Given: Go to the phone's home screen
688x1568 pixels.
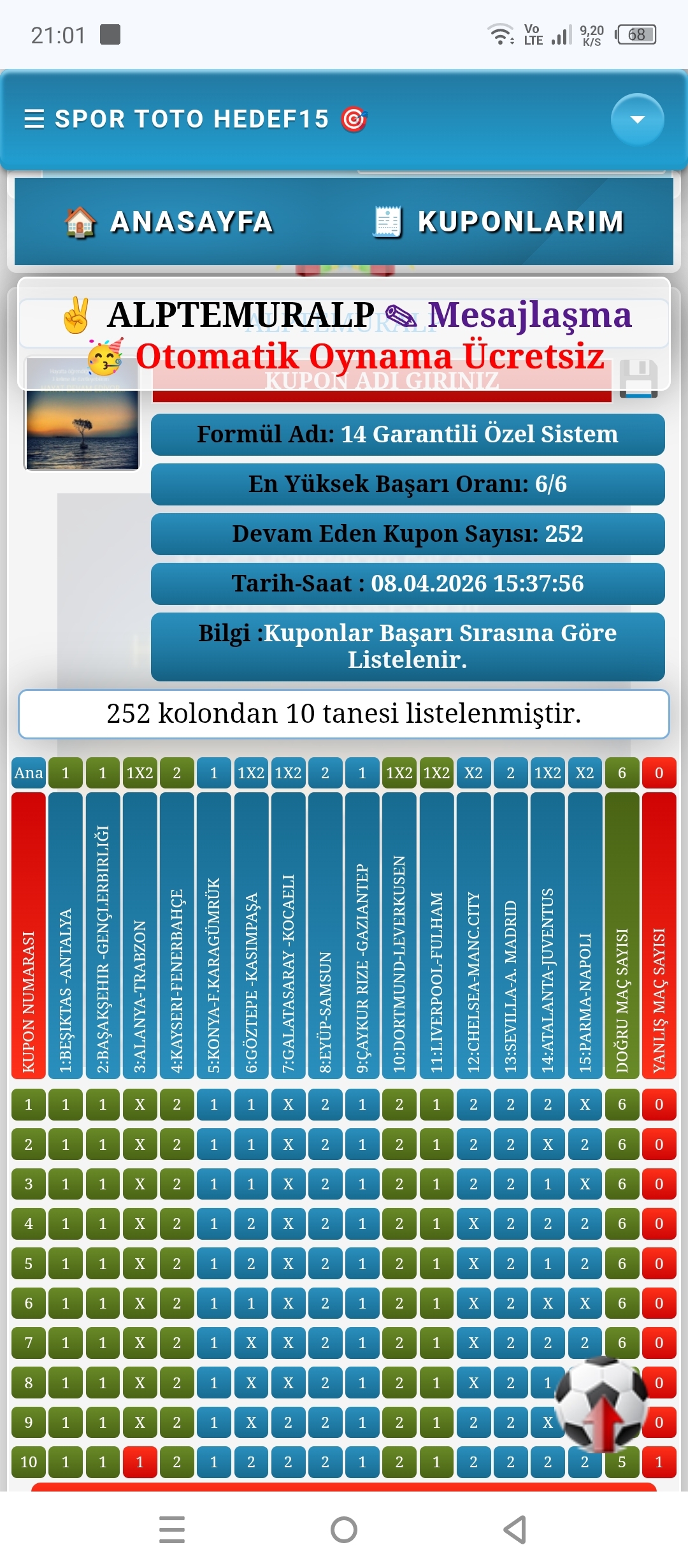Looking at the screenshot, I should pos(344,1530).
